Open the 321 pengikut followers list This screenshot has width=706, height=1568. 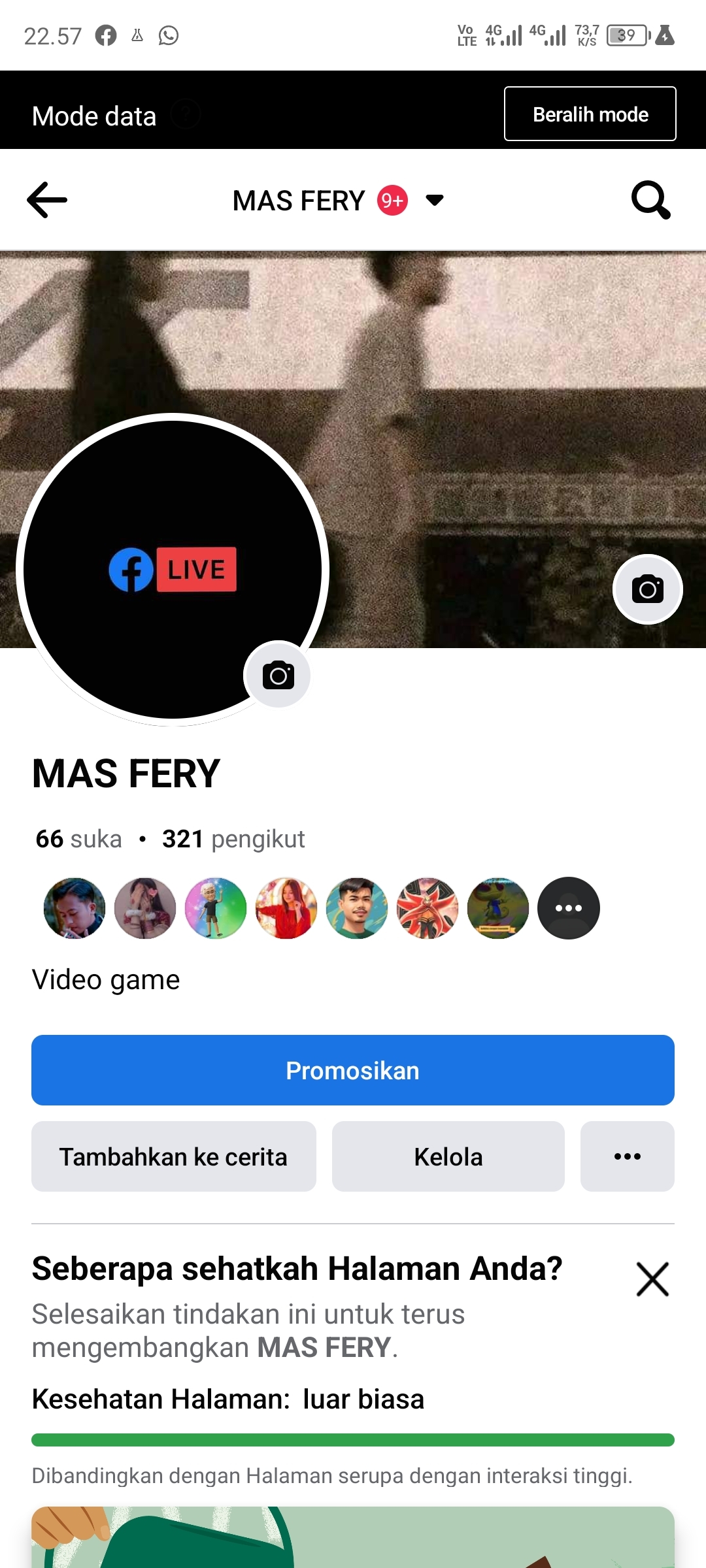tap(233, 839)
